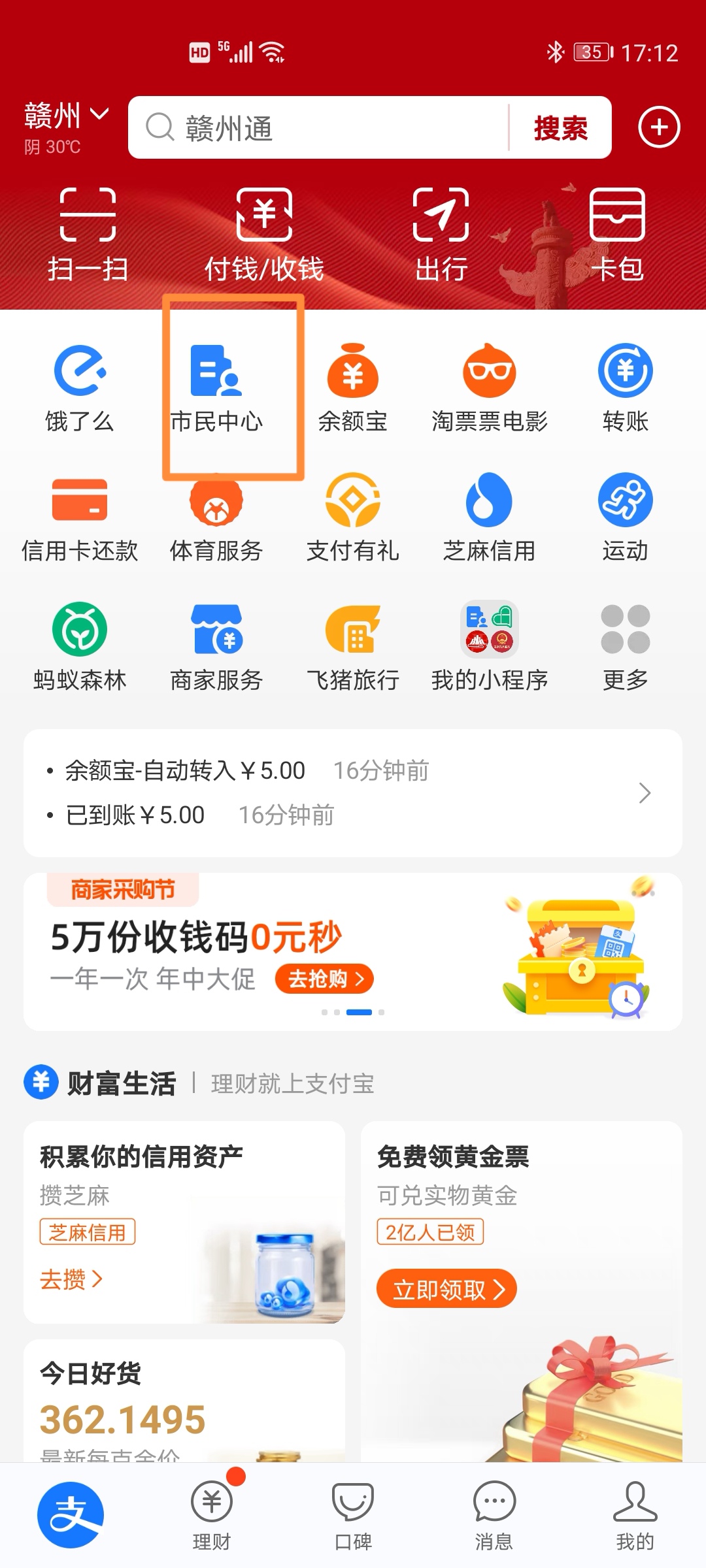Switch to the 我的 profile tab

pyautogui.click(x=635, y=1509)
